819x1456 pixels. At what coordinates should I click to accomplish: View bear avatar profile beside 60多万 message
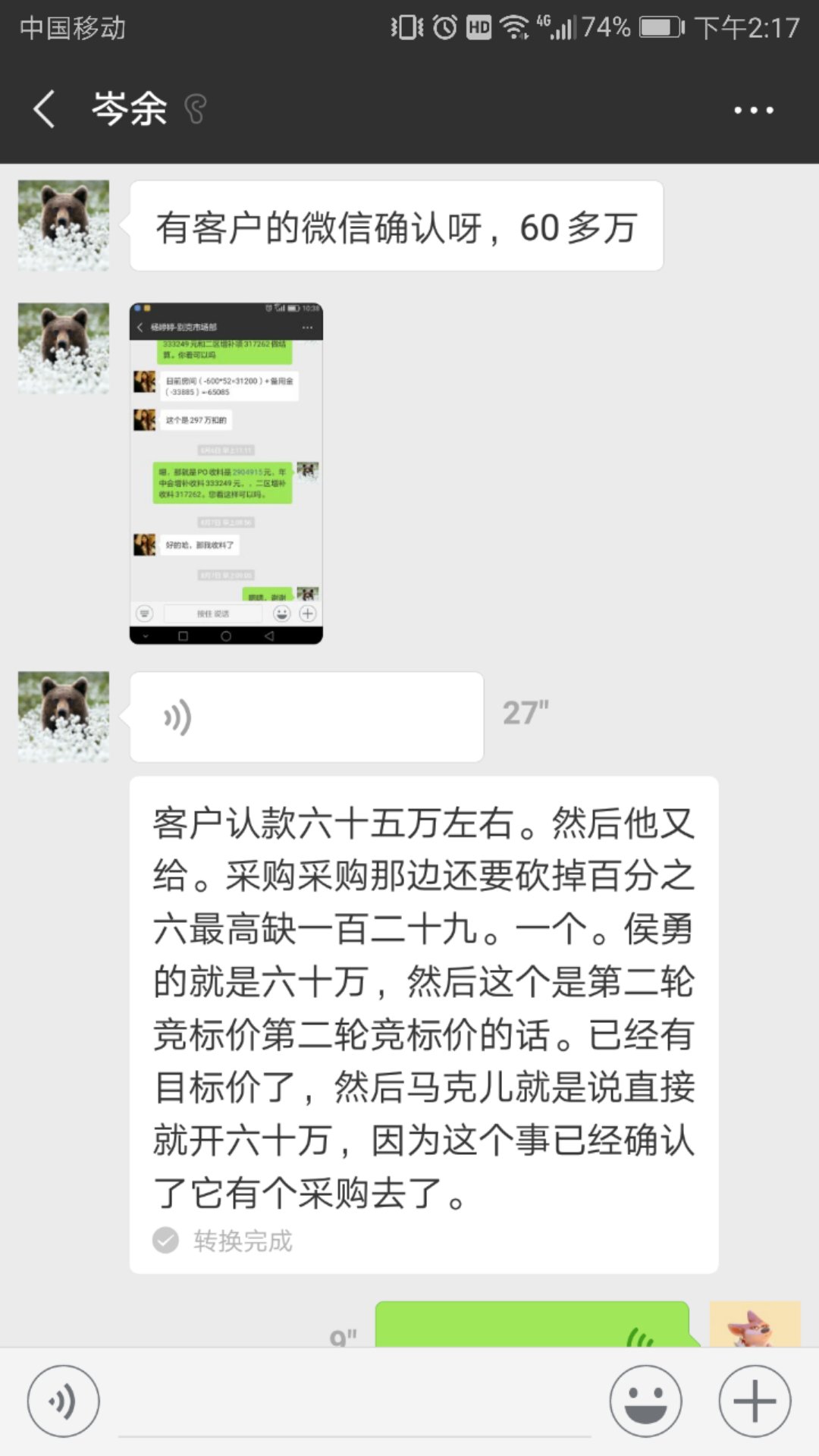[x=64, y=225]
